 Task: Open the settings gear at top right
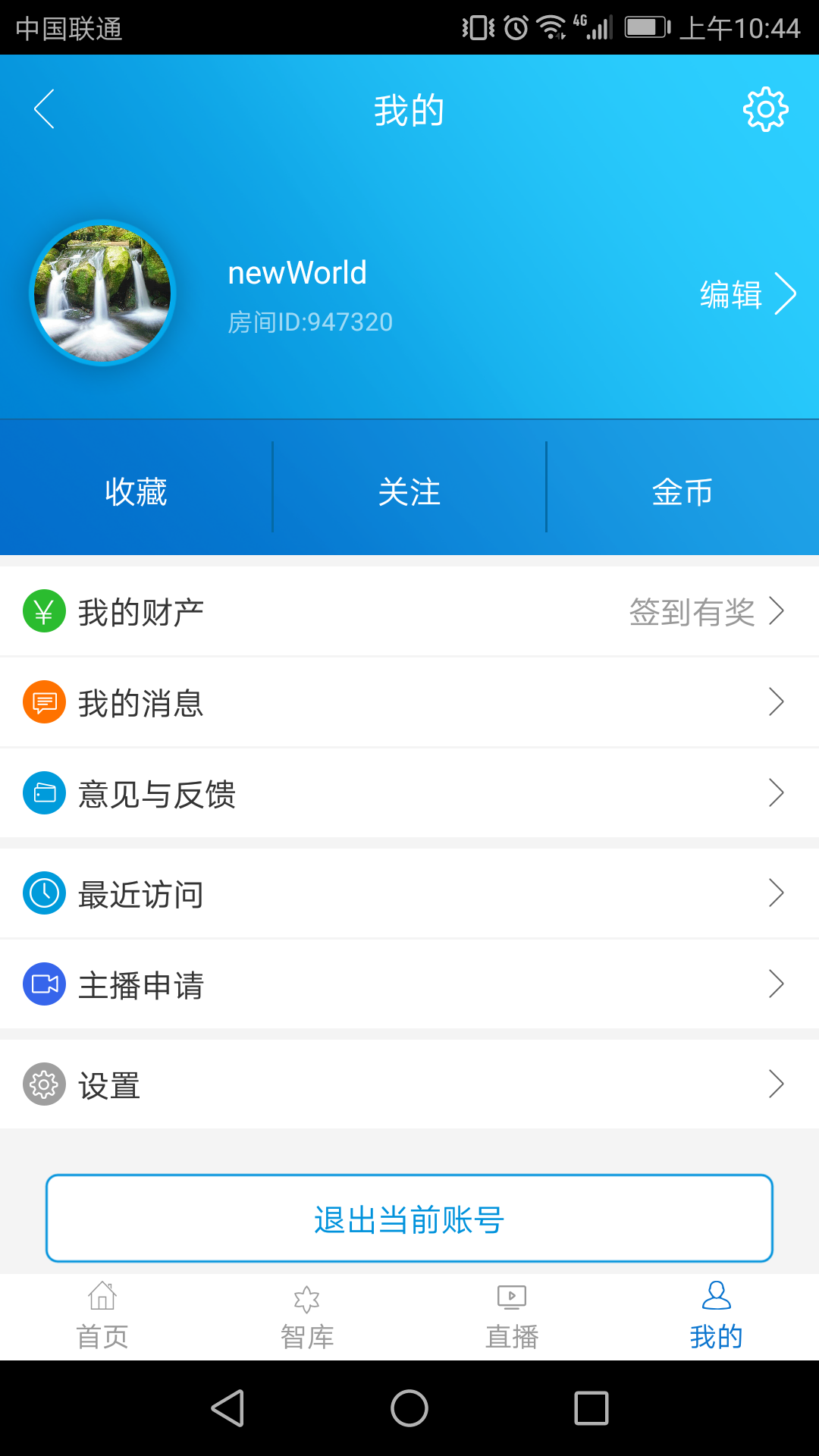click(x=766, y=108)
